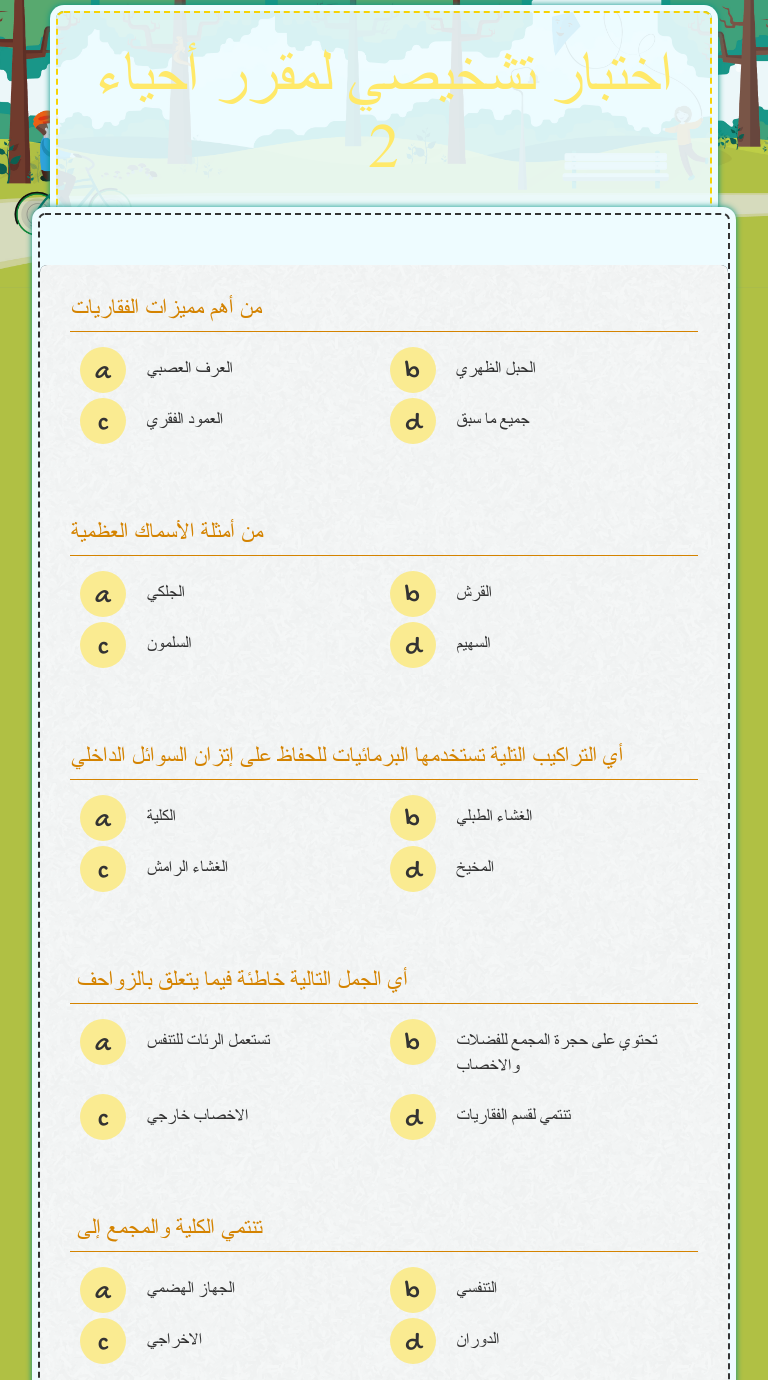The width and height of the screenshot is (768, 1380).
Task: Choose answer b التنفسي
Action: coord(413,1290)
